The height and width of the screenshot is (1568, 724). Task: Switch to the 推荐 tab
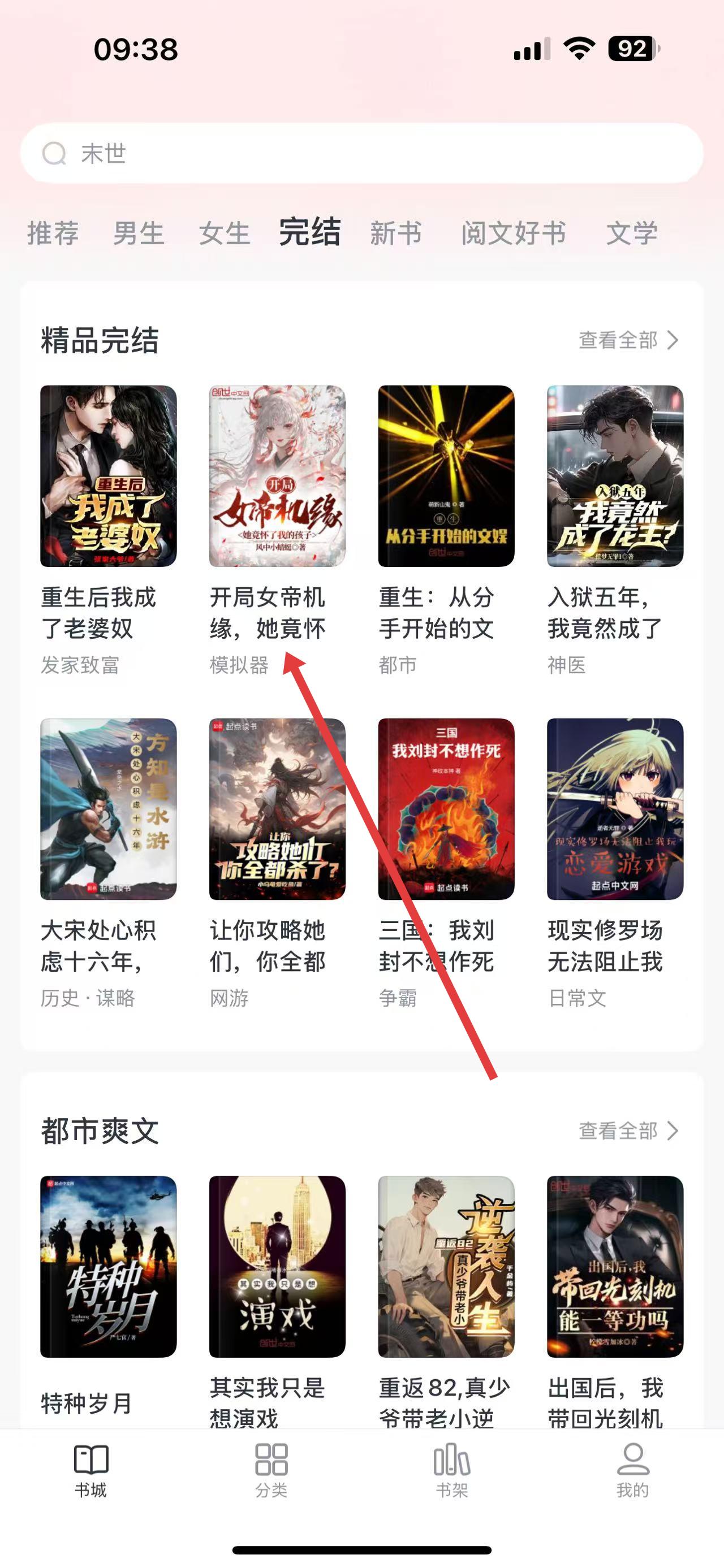tap(53, 233)
